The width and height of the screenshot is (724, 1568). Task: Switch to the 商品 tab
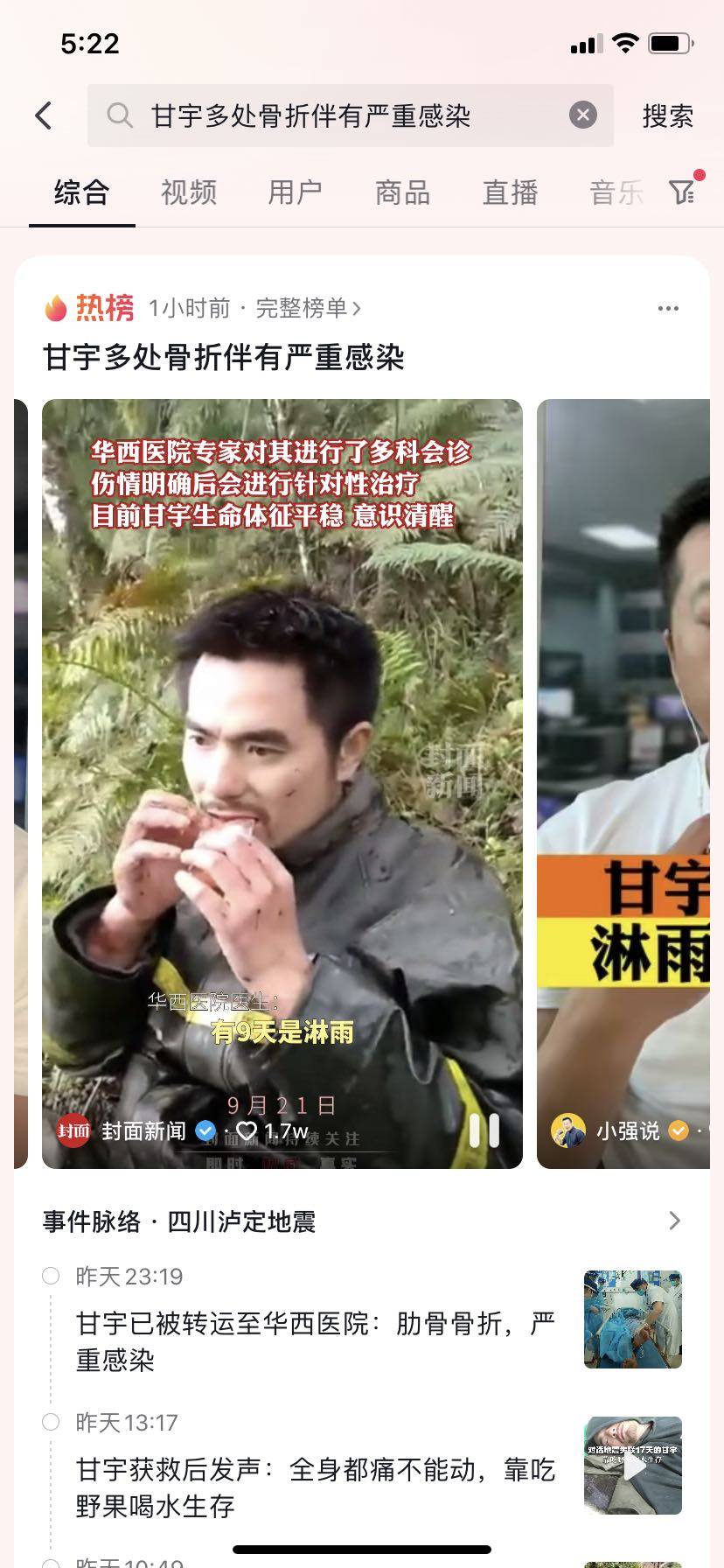pos(402,192)
